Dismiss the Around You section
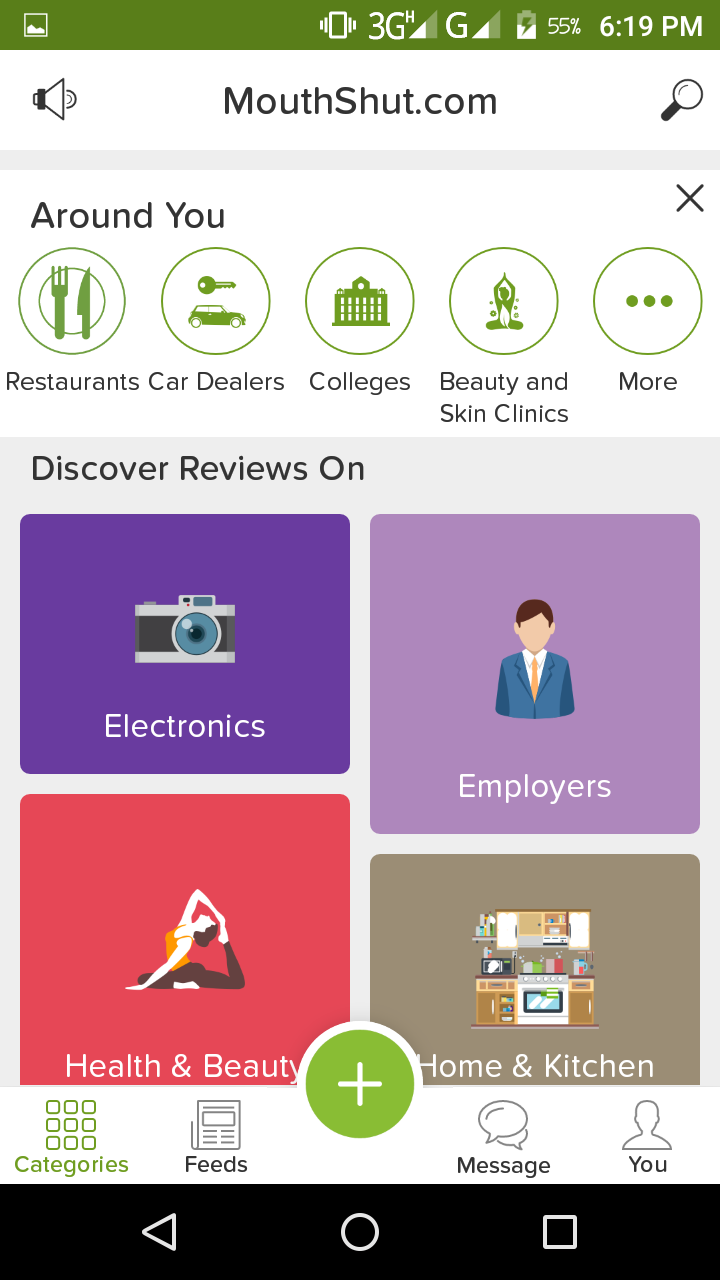Image resolution: width=720 pixels, height=1280 pixels. tap(690, 198)
